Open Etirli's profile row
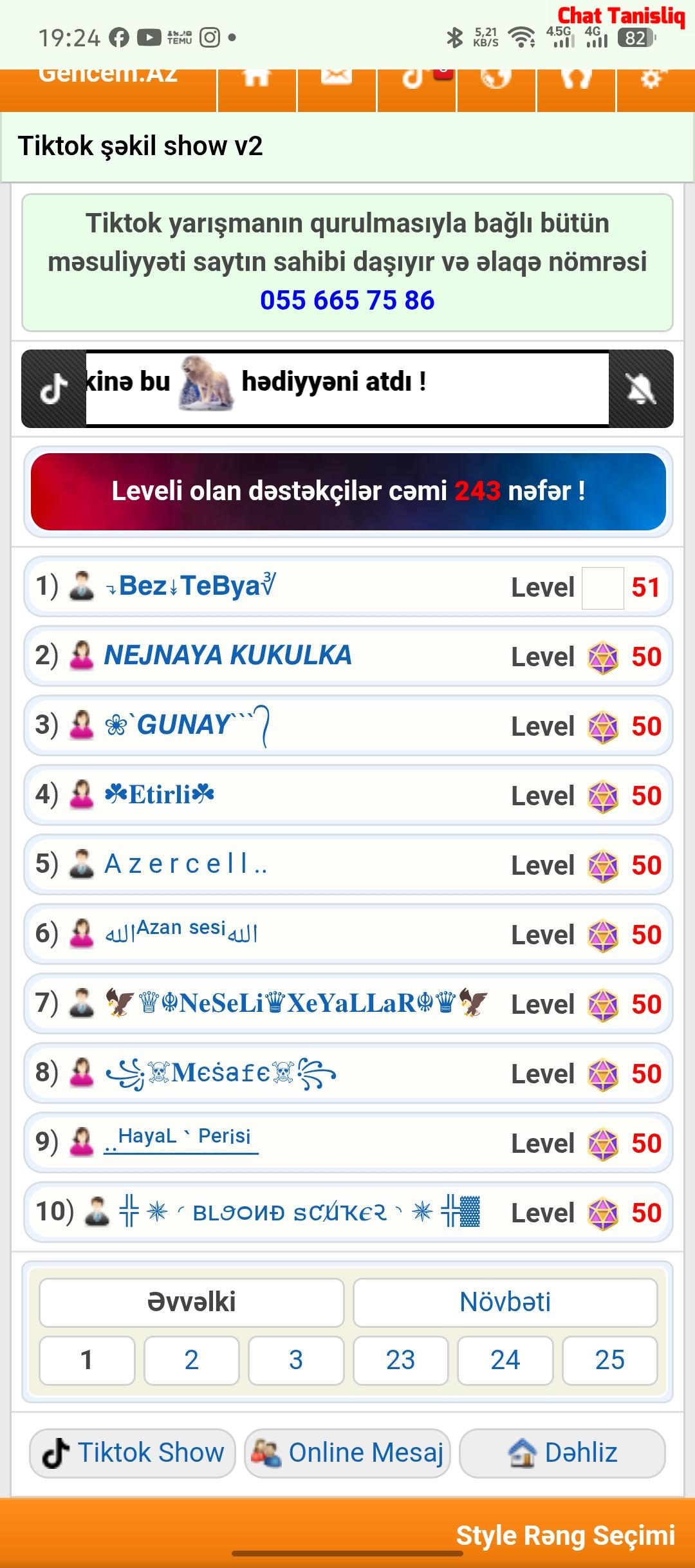The height and width of the screenshot is (1568, 695). pyautogui.click(x=160, y=795)
